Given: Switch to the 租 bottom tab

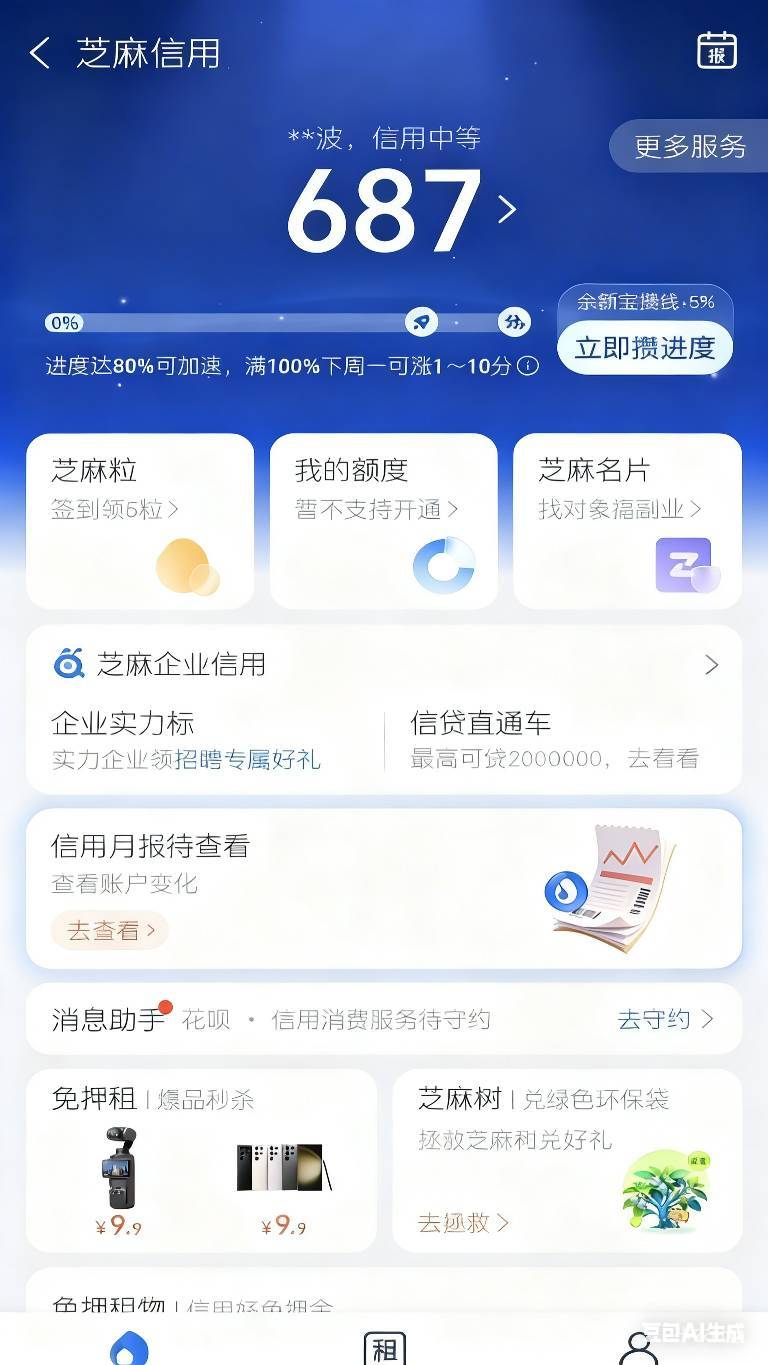Looking at the screenshot, I should click(384, 1347).
